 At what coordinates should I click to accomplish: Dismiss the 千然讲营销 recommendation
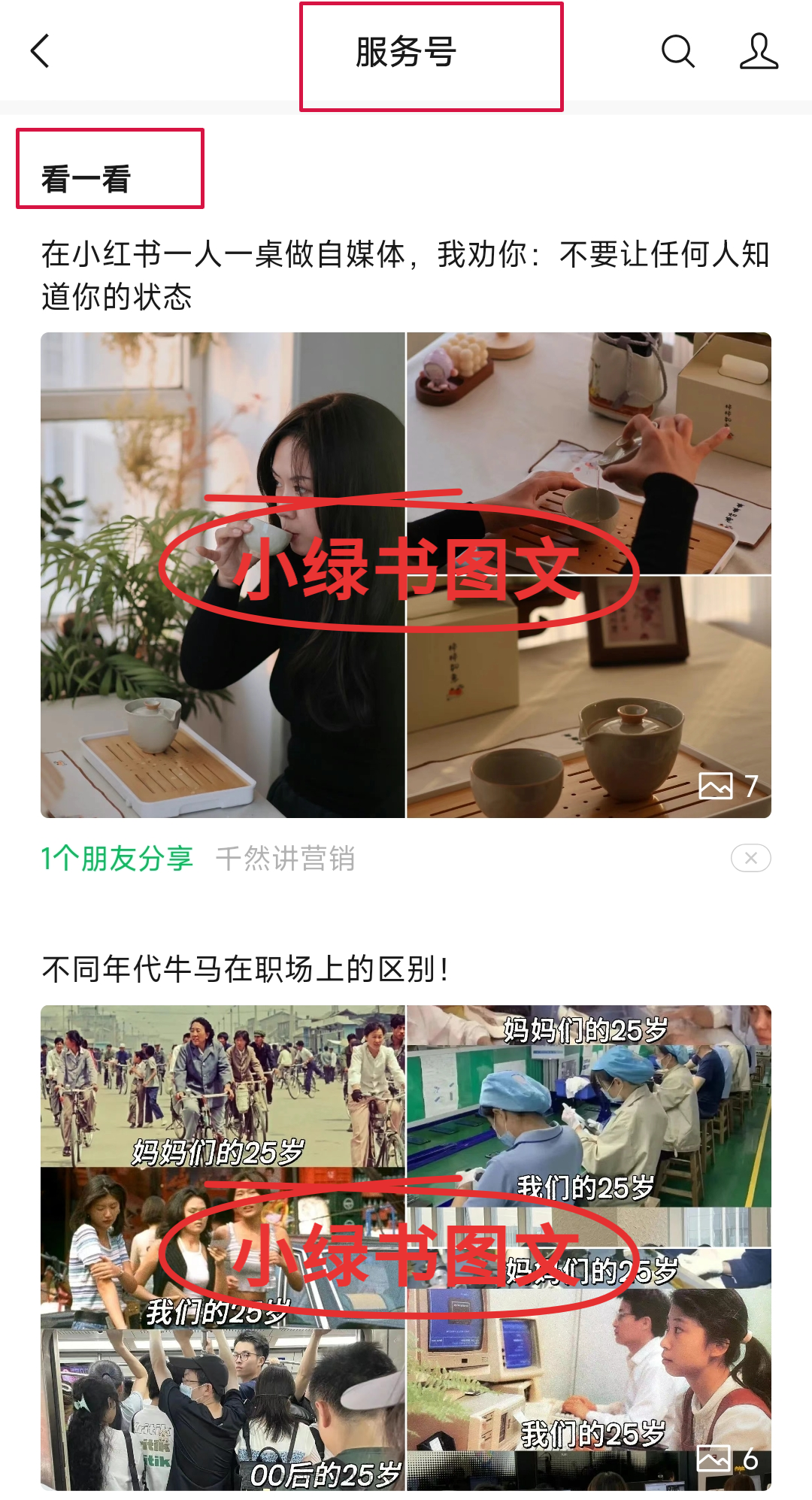point(750,858)
